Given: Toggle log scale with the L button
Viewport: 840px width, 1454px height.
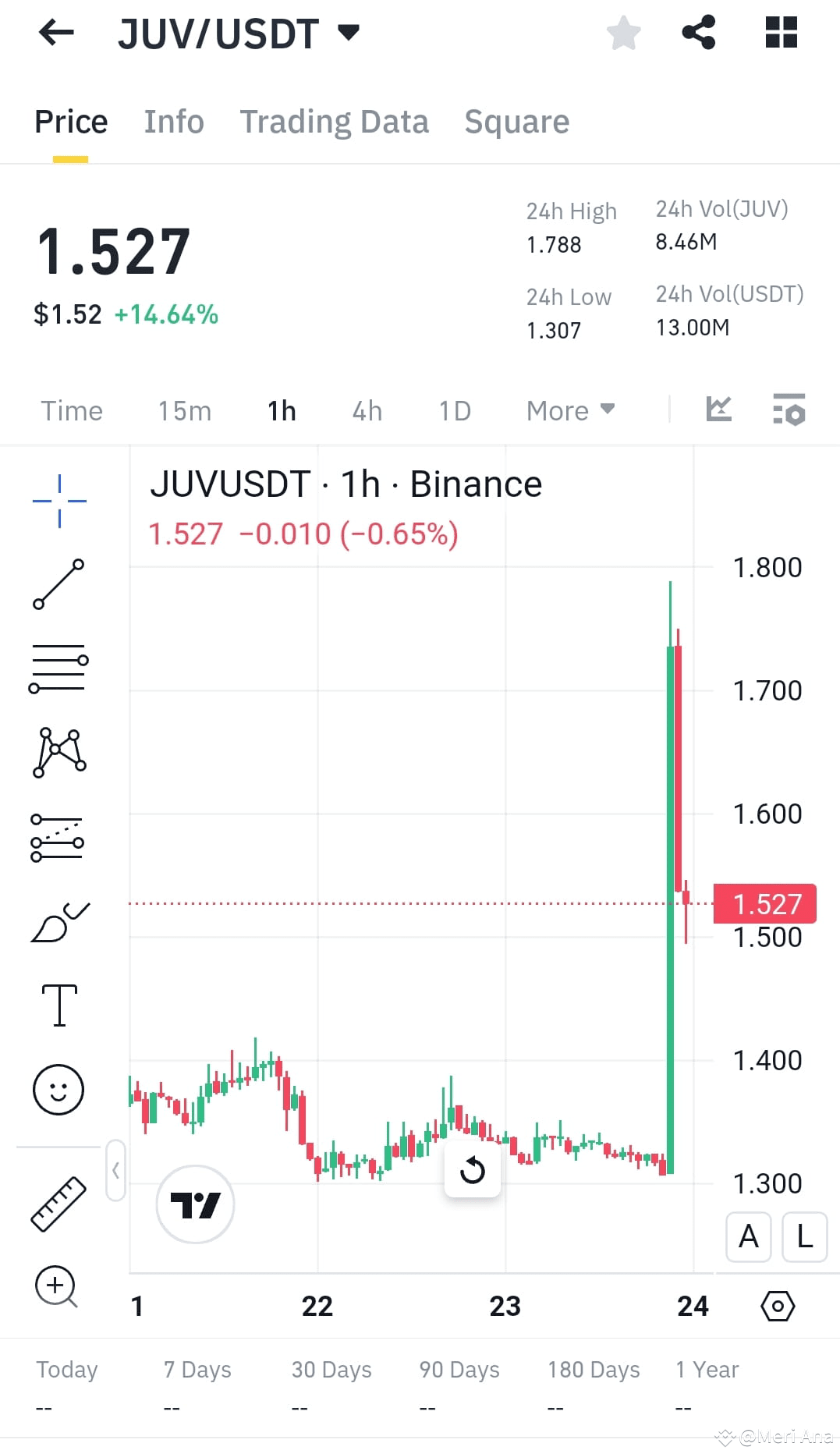Looking at the screenshot, I should tap(804, 1237).
